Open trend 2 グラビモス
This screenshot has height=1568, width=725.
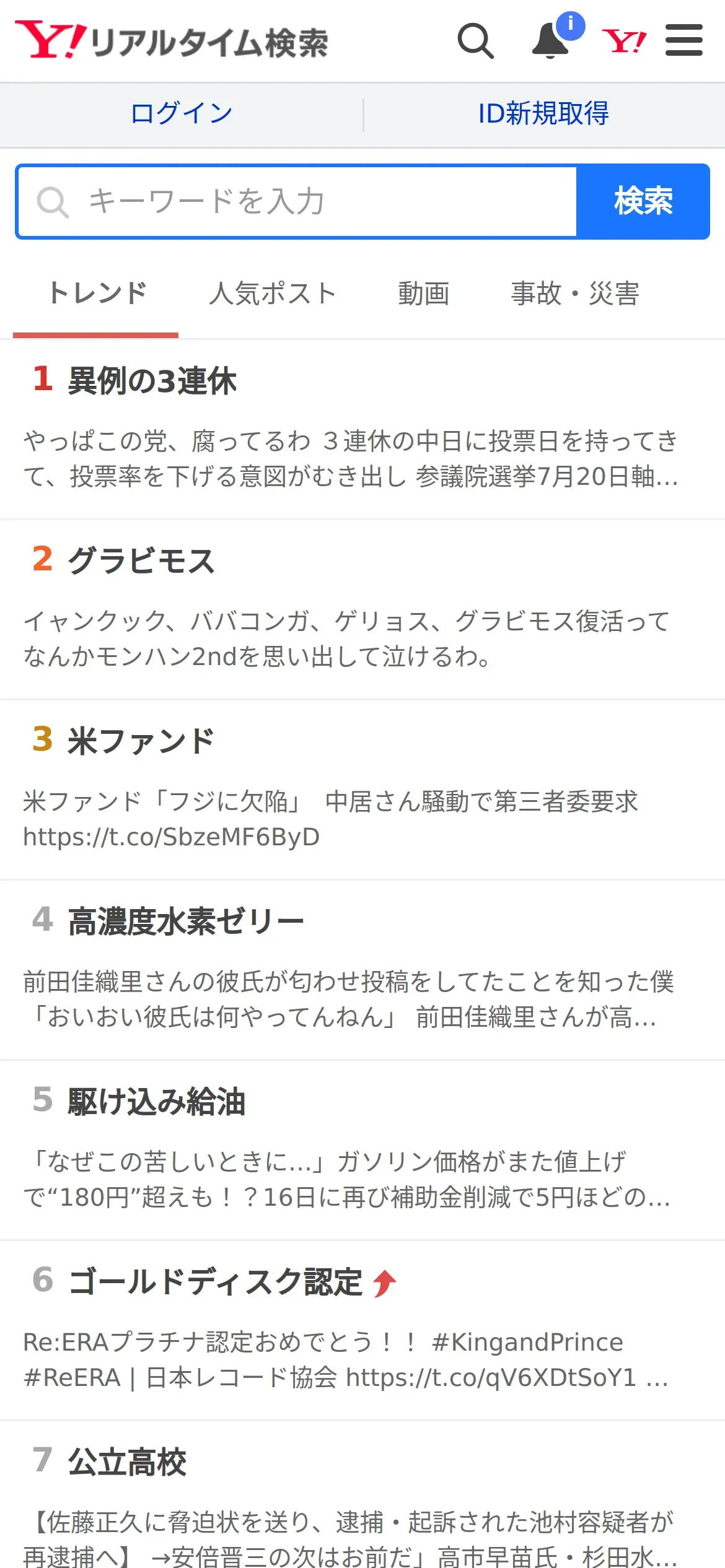pyautogui.click(x=362, y=610)
